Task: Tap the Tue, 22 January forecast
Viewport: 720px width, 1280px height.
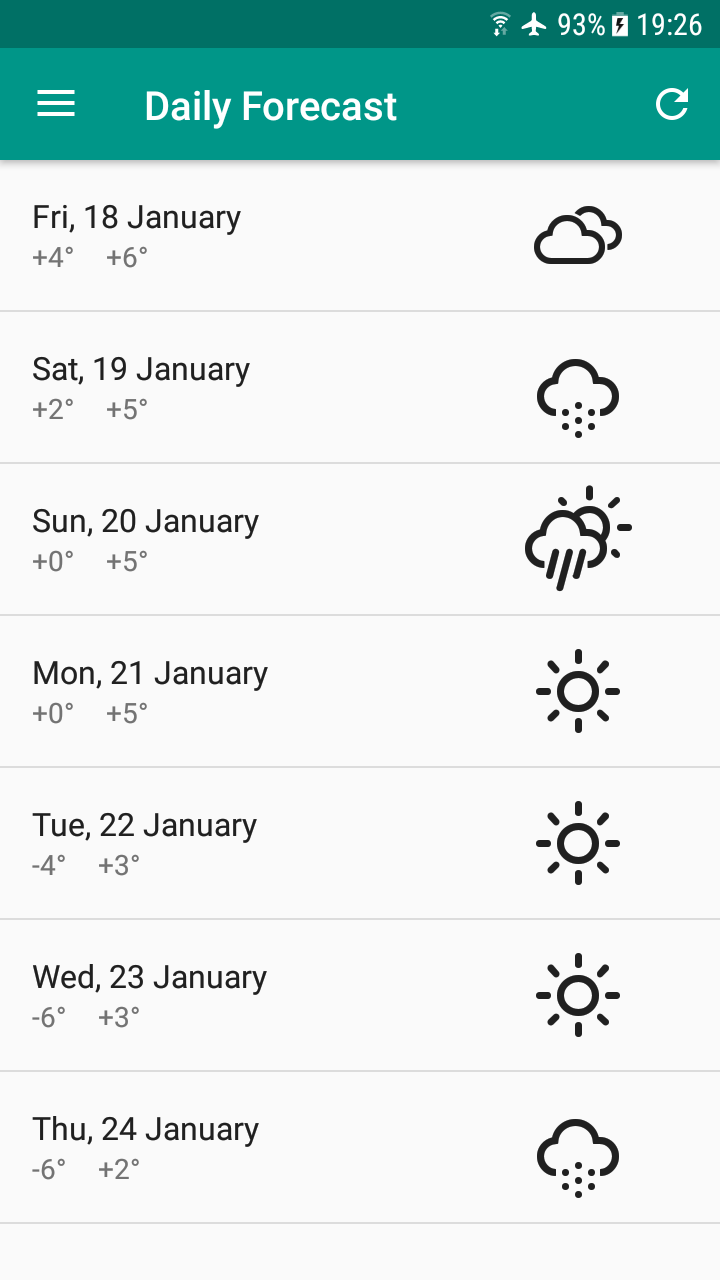Action: (360, 844)
